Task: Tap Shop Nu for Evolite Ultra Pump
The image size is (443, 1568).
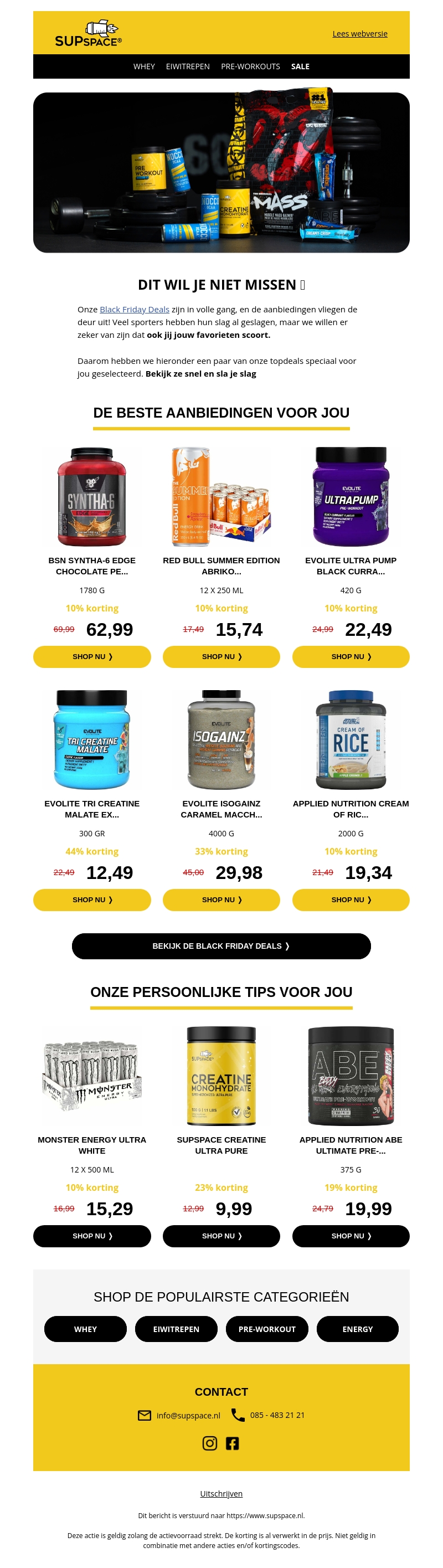Action: click(x=351, y=657)
